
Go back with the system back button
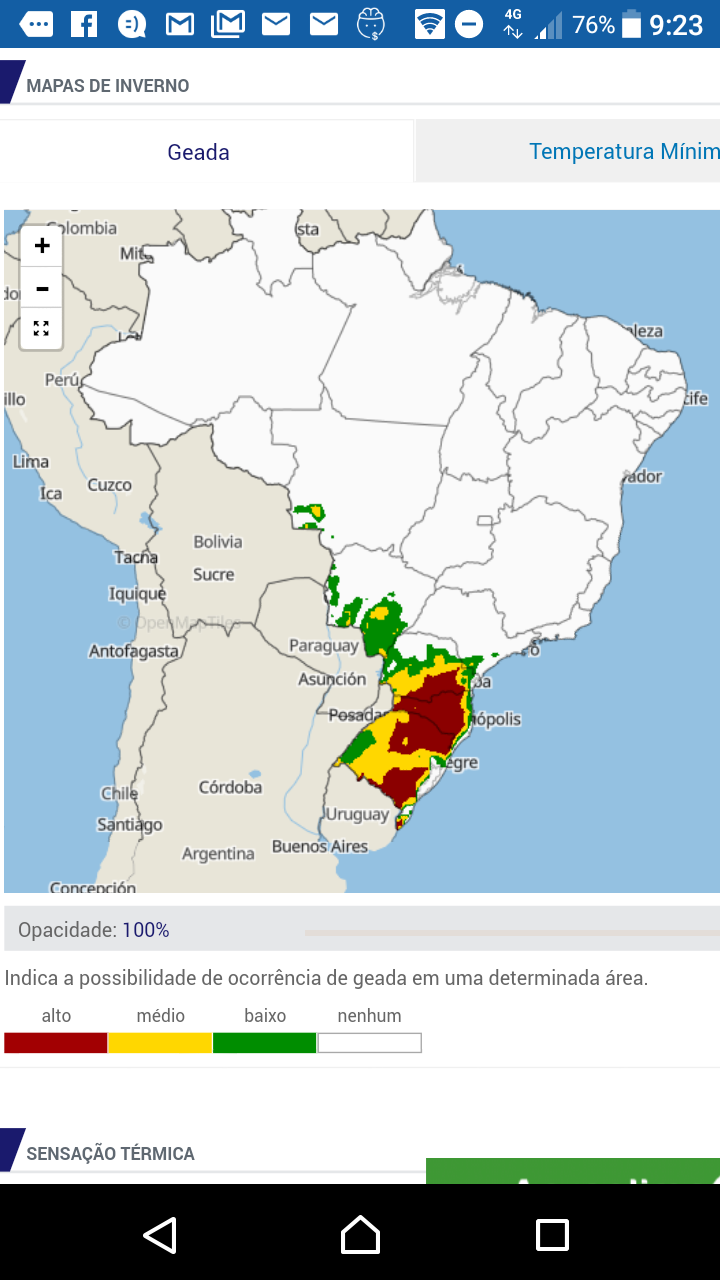[160, 1235]
